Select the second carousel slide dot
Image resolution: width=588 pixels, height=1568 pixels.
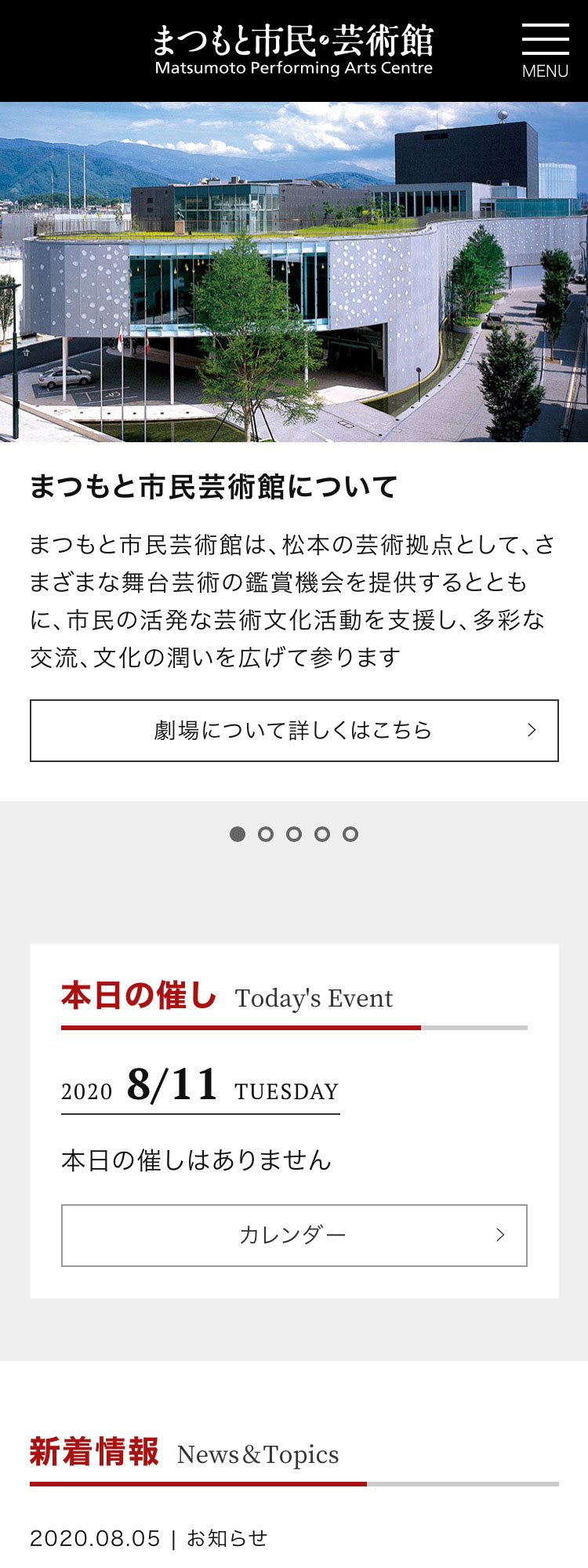point(266,834)
